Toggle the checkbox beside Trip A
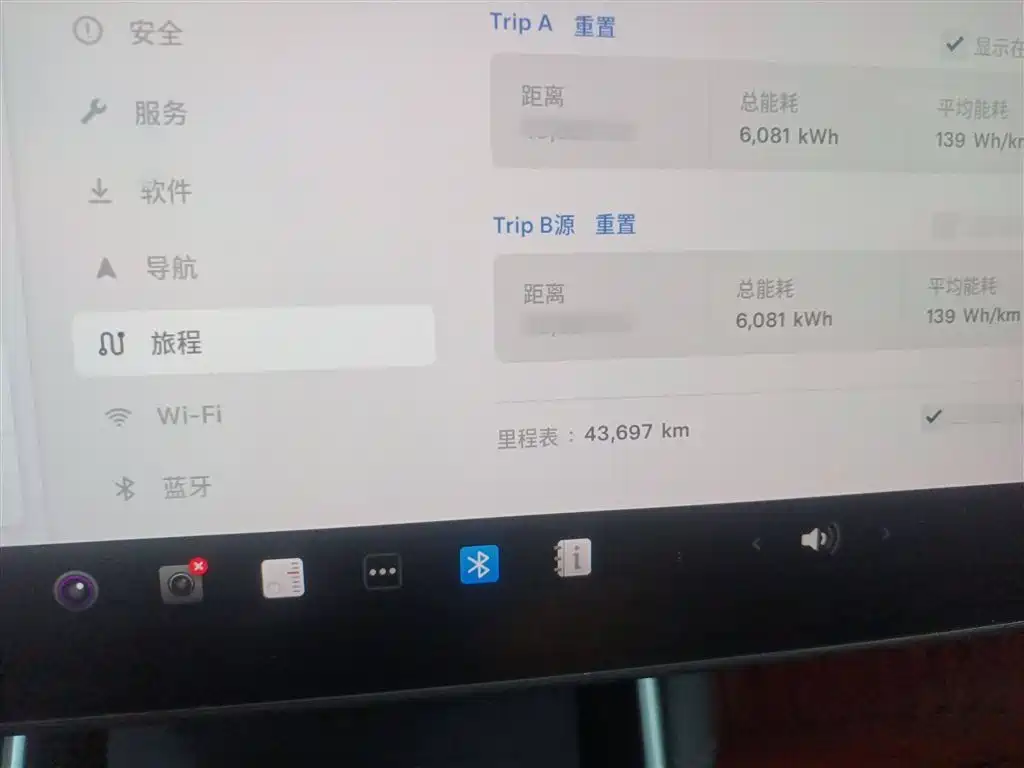 pos(954,45)
